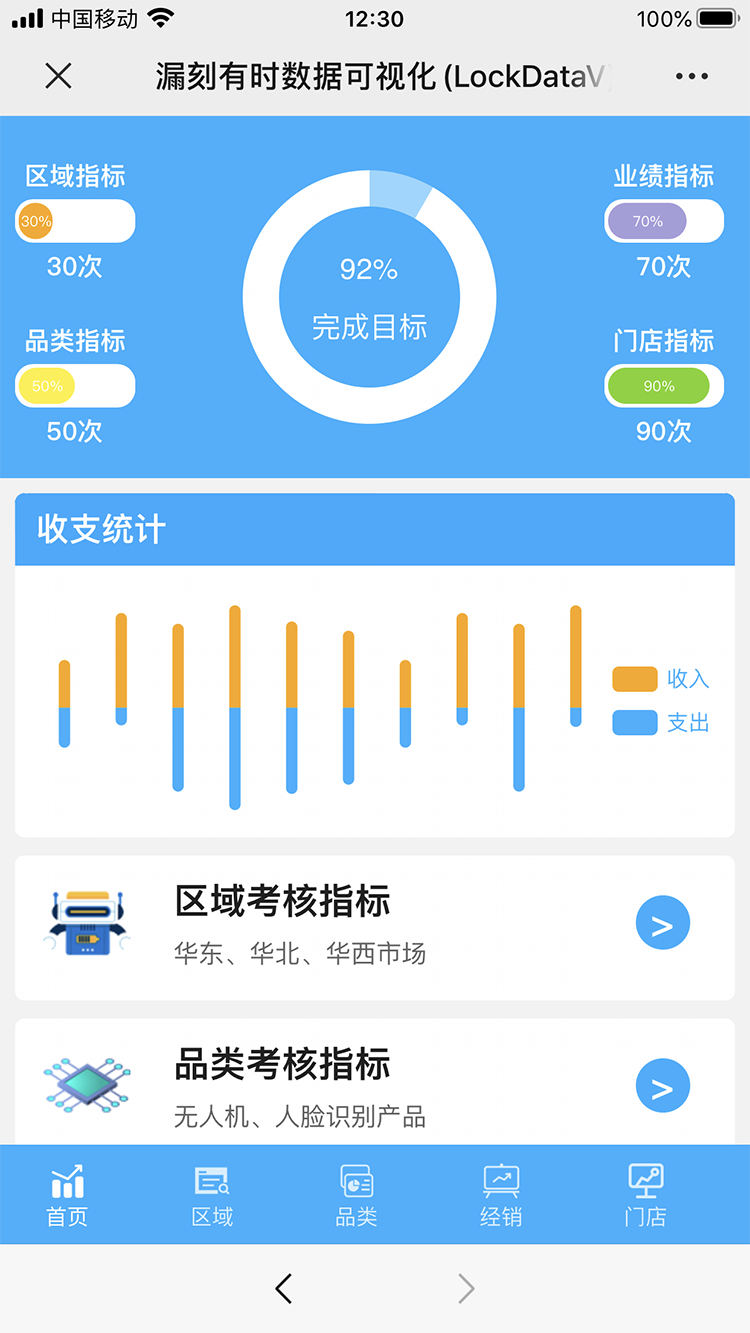Viewport: 750px width, 1333px height.
Task: Open 区域考核指标 arrow button
Action: click(x=662, y=924)
